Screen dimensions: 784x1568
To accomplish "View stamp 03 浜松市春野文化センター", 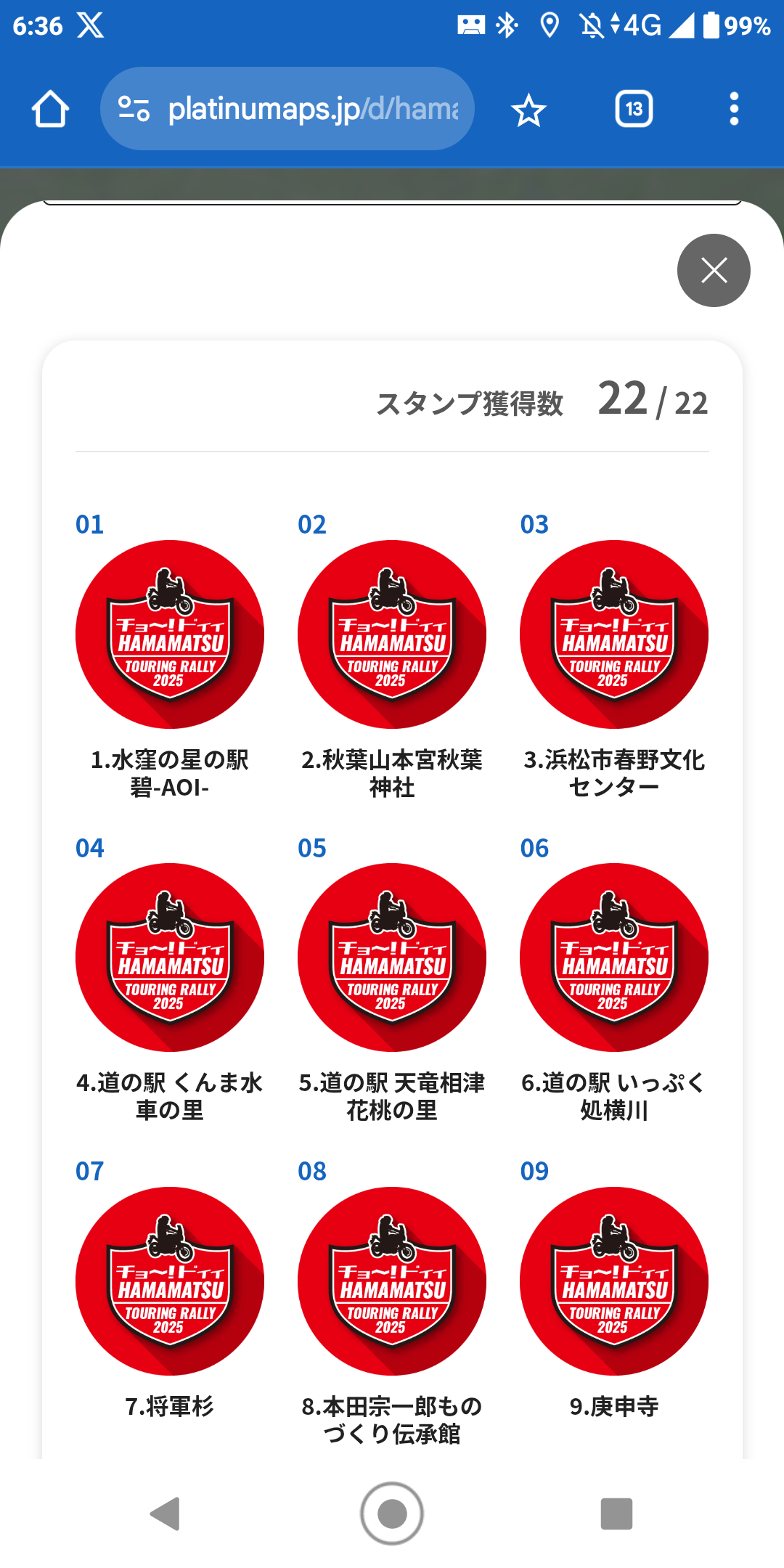I will point(614,634).
